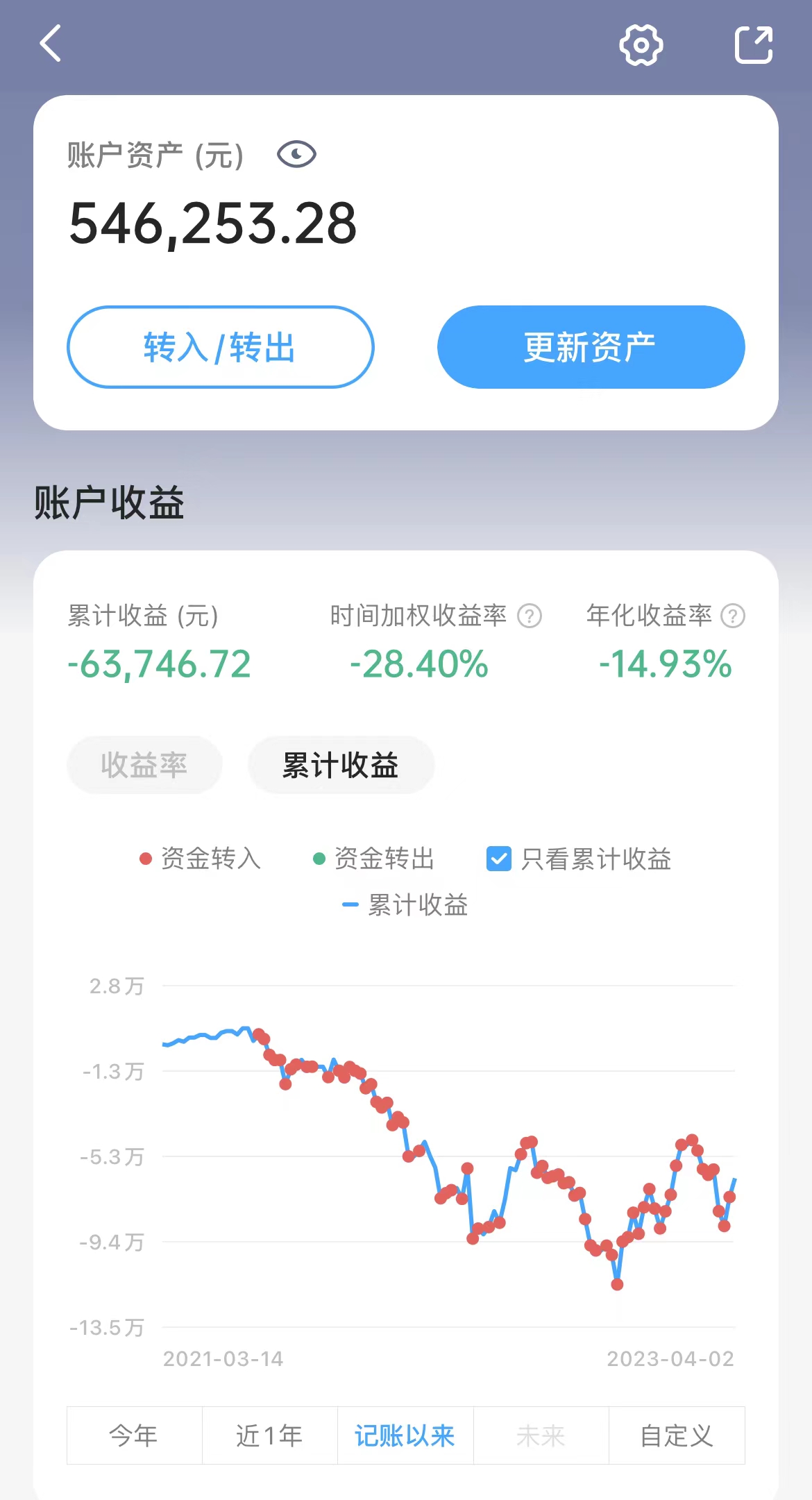Show the 今年 time range
812x1500 pixels.
(x=134, y=1435)
